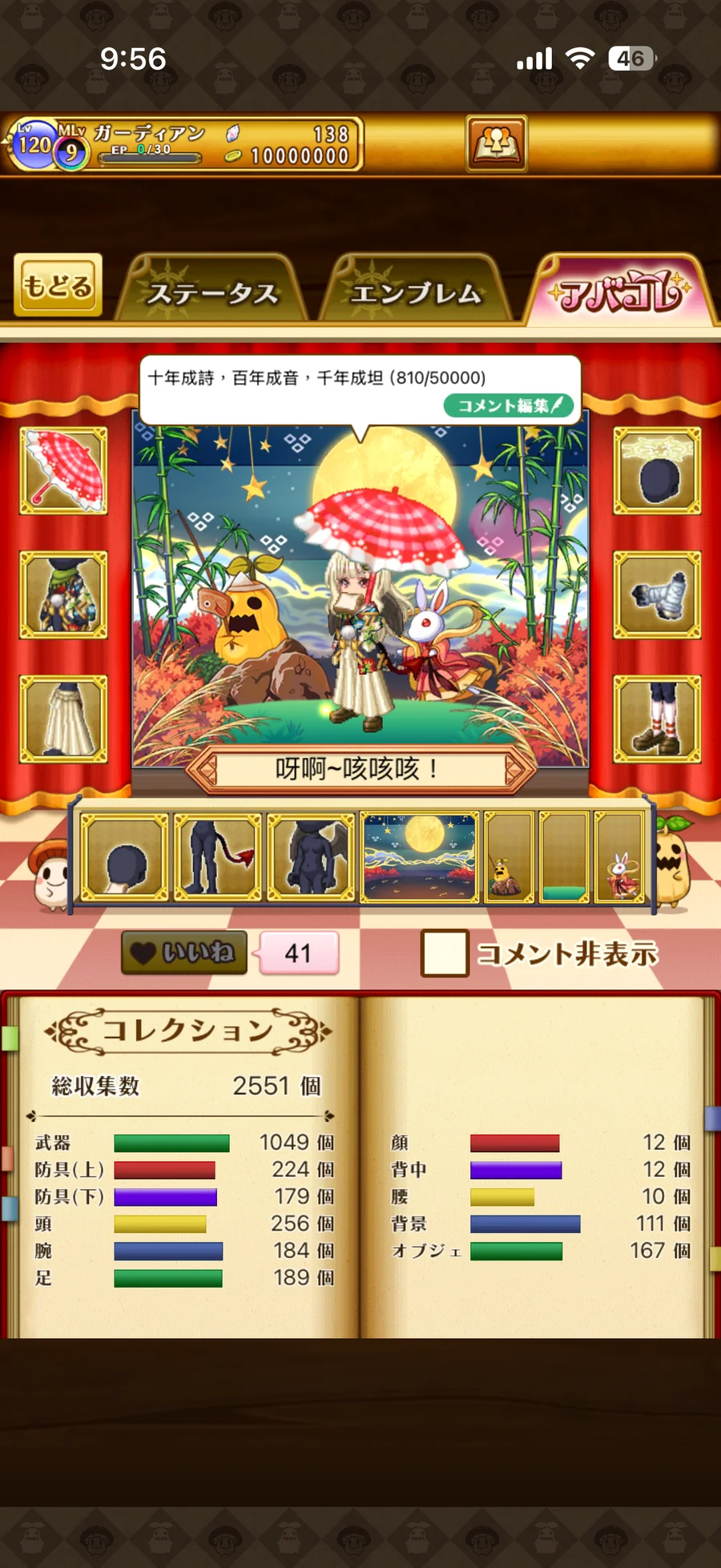721x1568 pixels.
Task: Select the red umbrella weapon slot
Action: [64, 470]
